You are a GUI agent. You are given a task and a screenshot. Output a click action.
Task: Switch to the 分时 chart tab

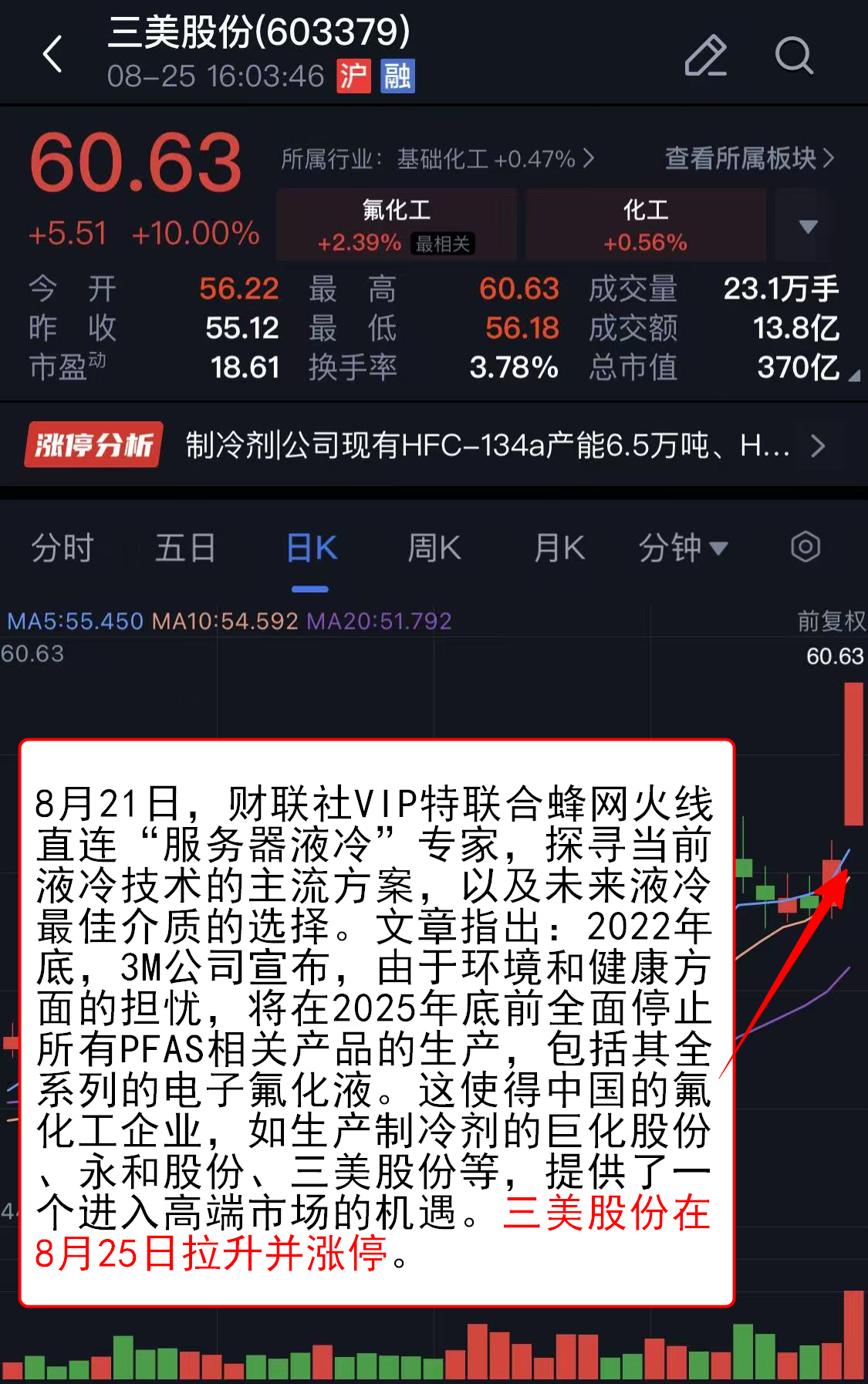click(62, 549)
